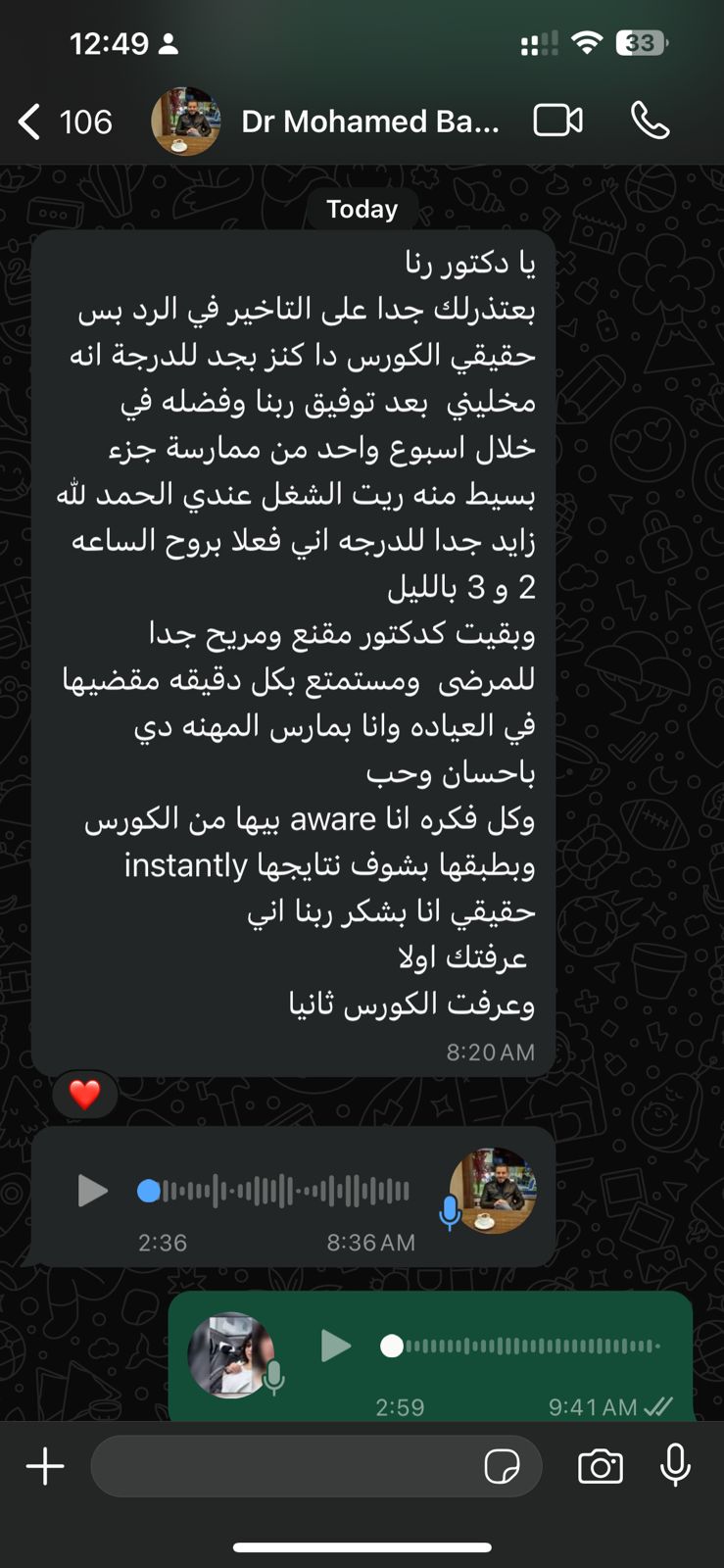Seek within the 2:36 voice message waveform

pyautogui.click(x=284, y=1192)
